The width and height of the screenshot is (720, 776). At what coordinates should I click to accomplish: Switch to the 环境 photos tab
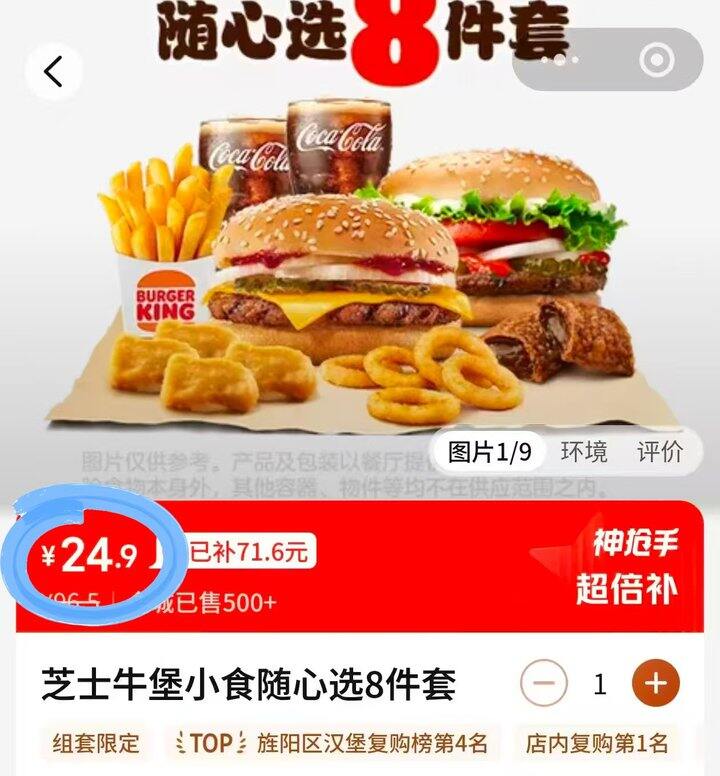click(x=584, y=452)
